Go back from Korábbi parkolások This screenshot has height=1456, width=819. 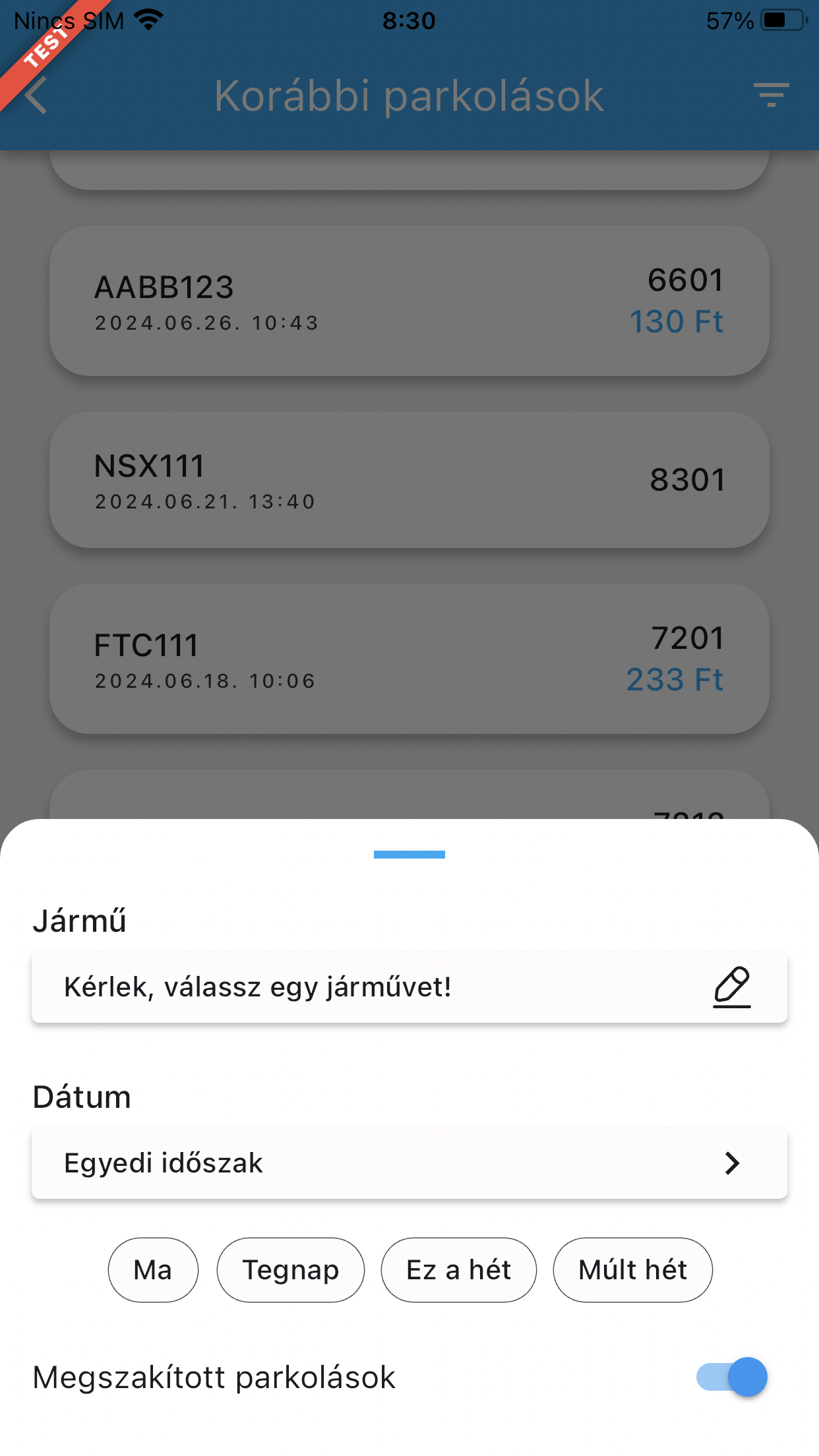tap(36, 96)
